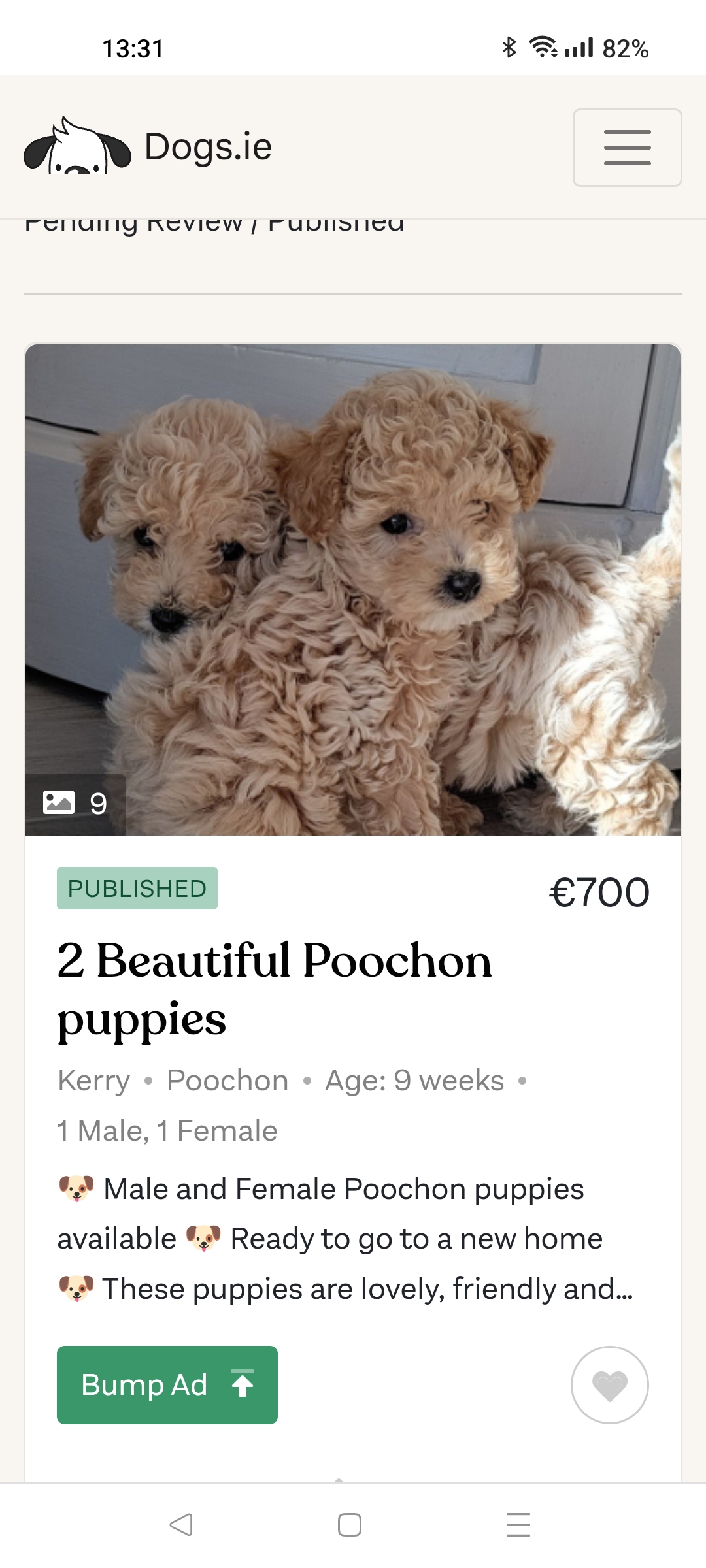Favourite the Poochon puppies ad with the heart
The width and height of the screenshot is (706, 1568).
pyautogui.click(x=609, y=1384)
